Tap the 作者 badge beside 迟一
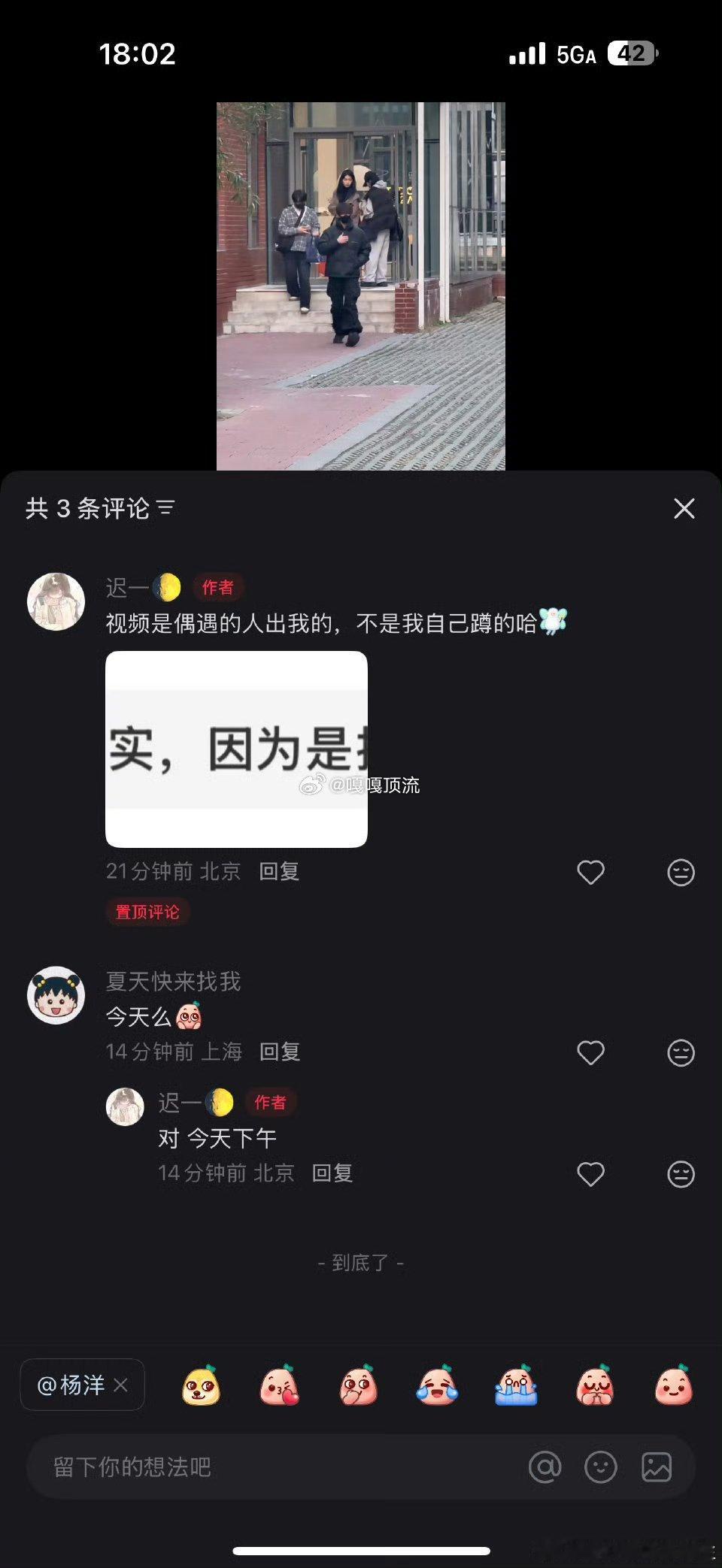The width and height of the screenshot is (722, 1568). (217, 588)
